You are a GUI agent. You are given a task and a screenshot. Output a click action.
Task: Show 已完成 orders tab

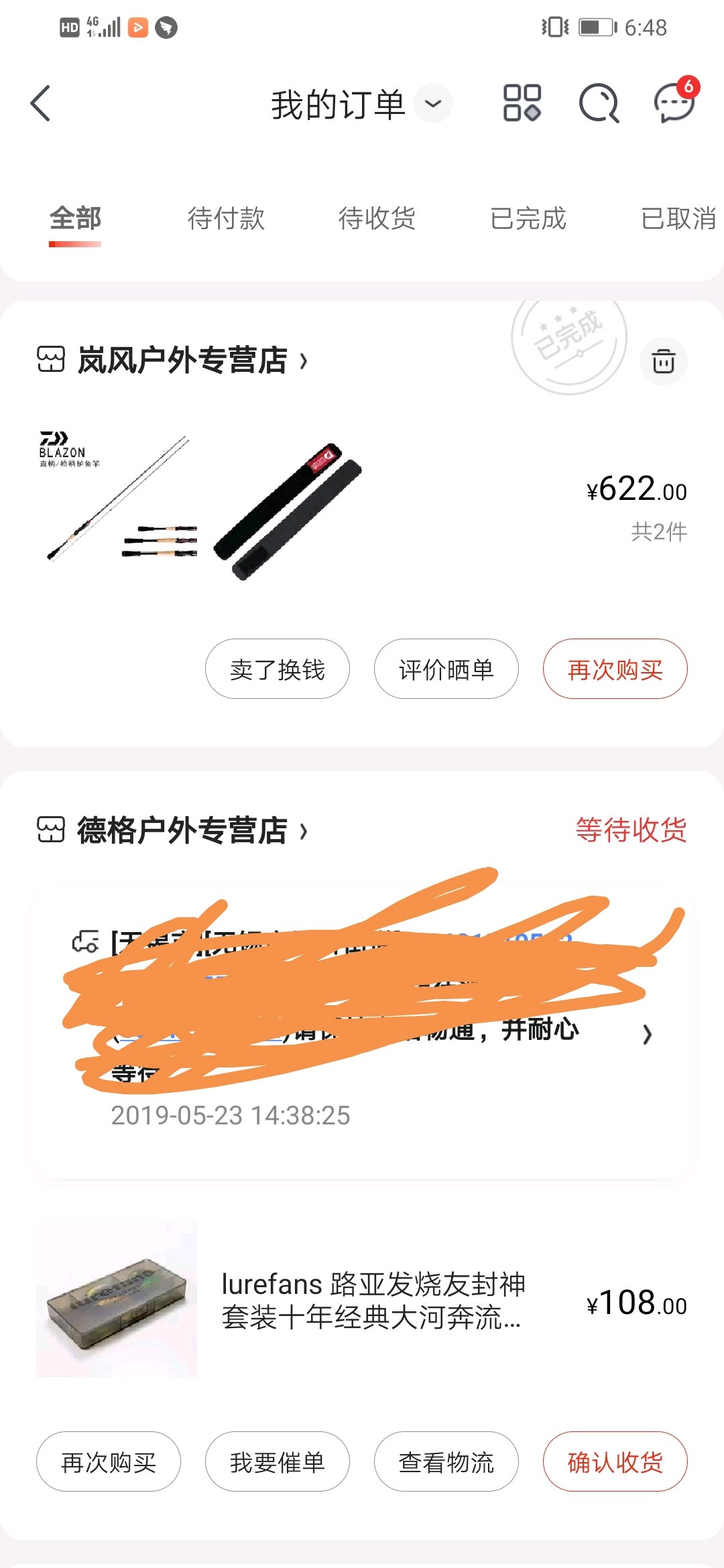pos(528,219)
